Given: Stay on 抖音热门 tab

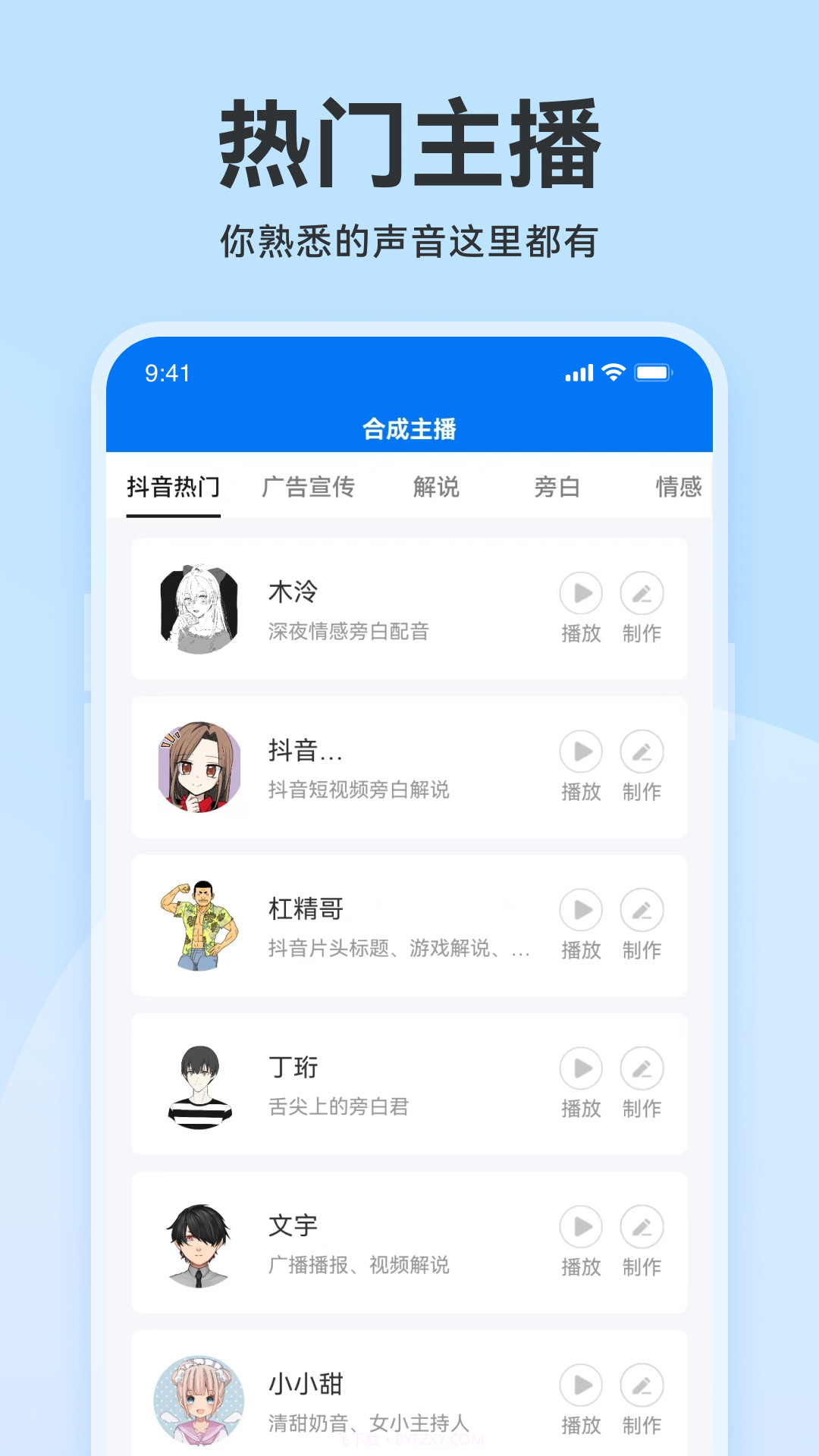Looking at the screenshot, I should click(174, 488).
